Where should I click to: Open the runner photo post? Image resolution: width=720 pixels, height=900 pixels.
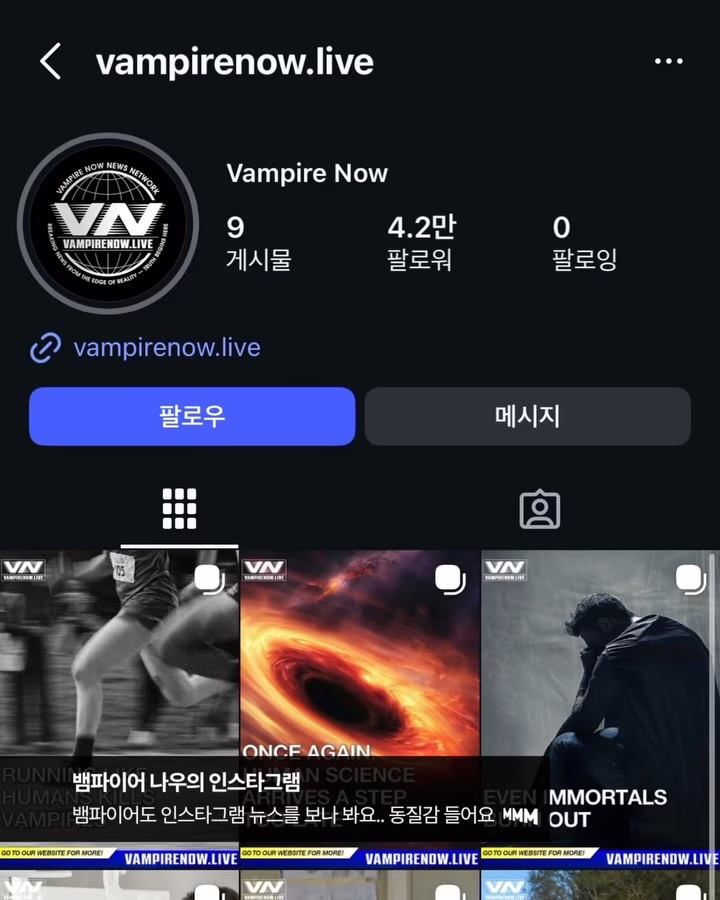pos(119,660)
